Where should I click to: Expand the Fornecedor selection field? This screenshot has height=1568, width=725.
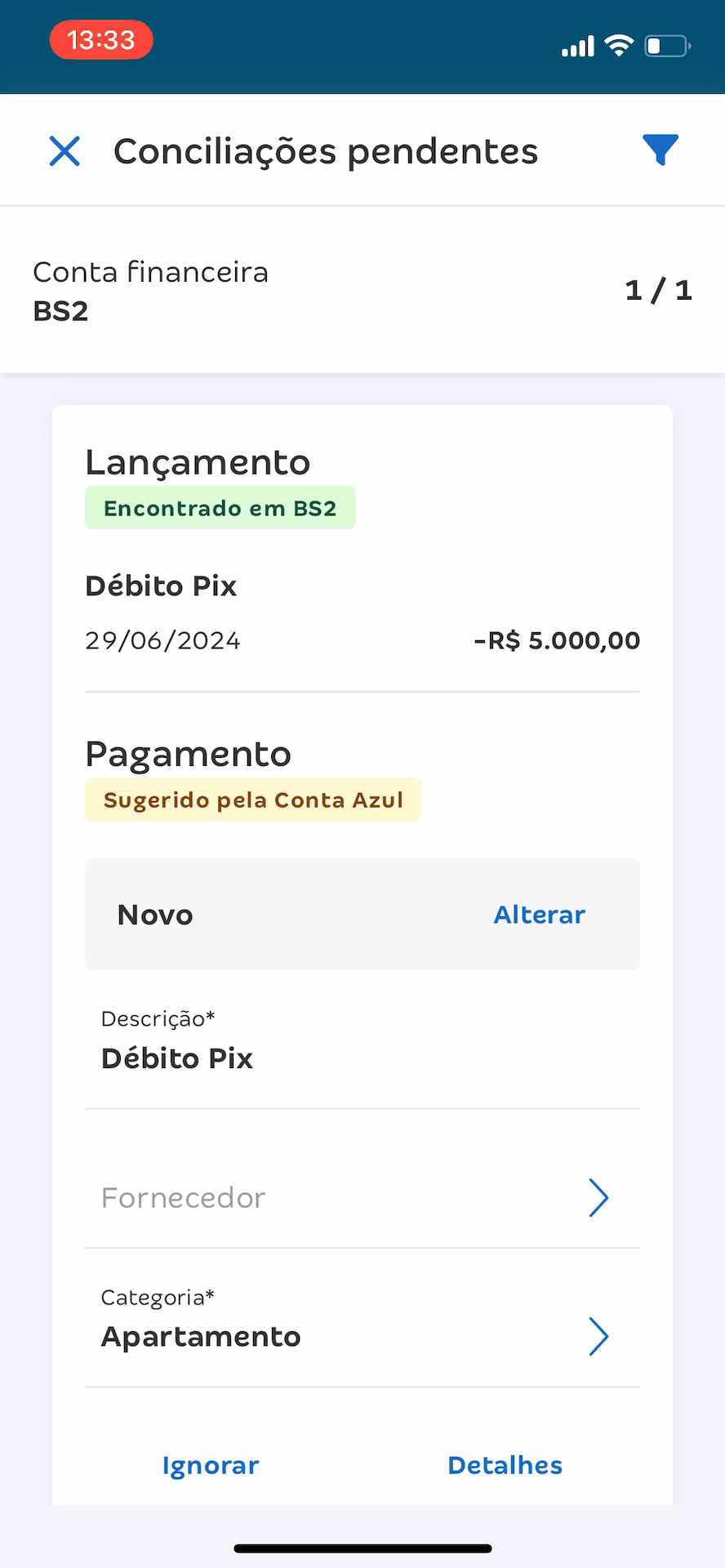click(362, 1197)
